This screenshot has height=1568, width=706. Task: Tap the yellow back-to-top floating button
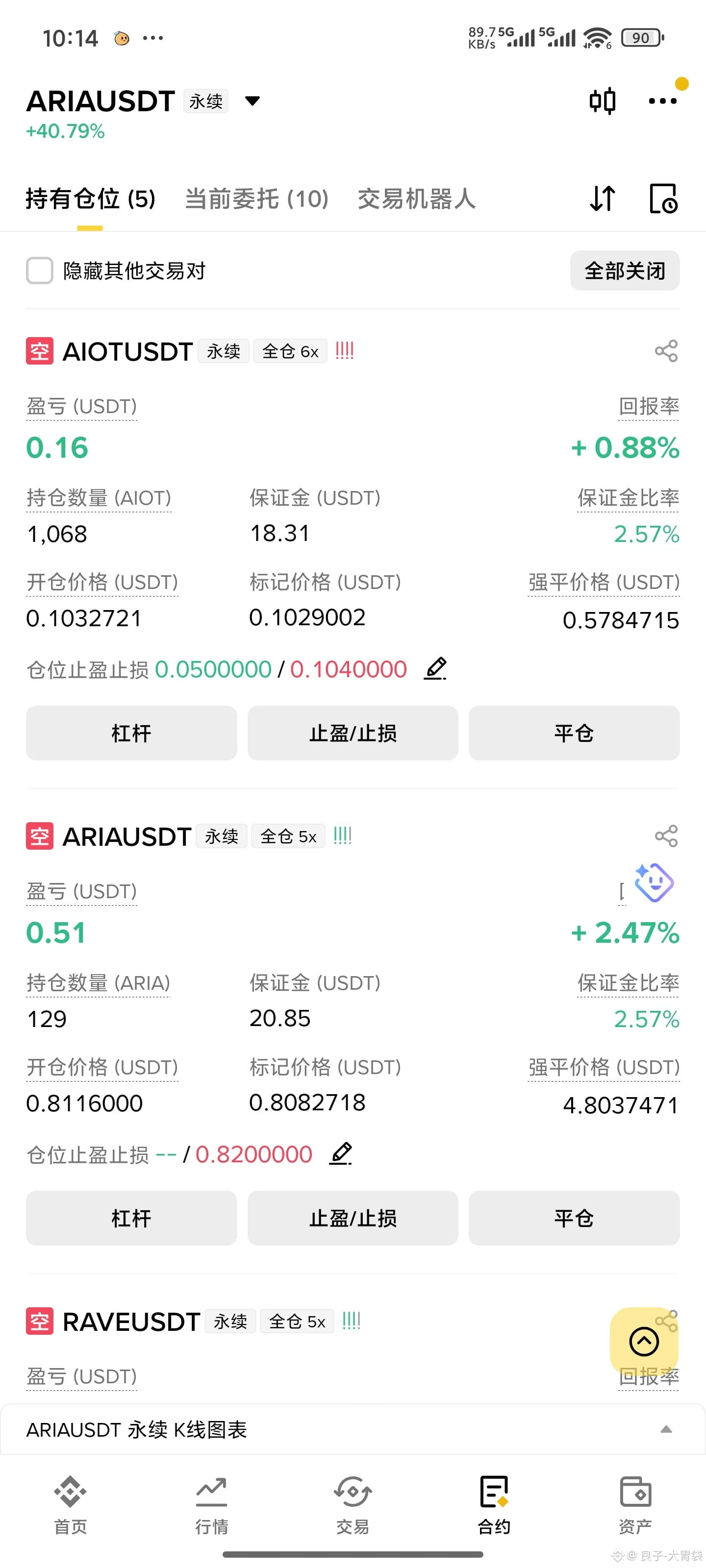[x=644, y=1341]
